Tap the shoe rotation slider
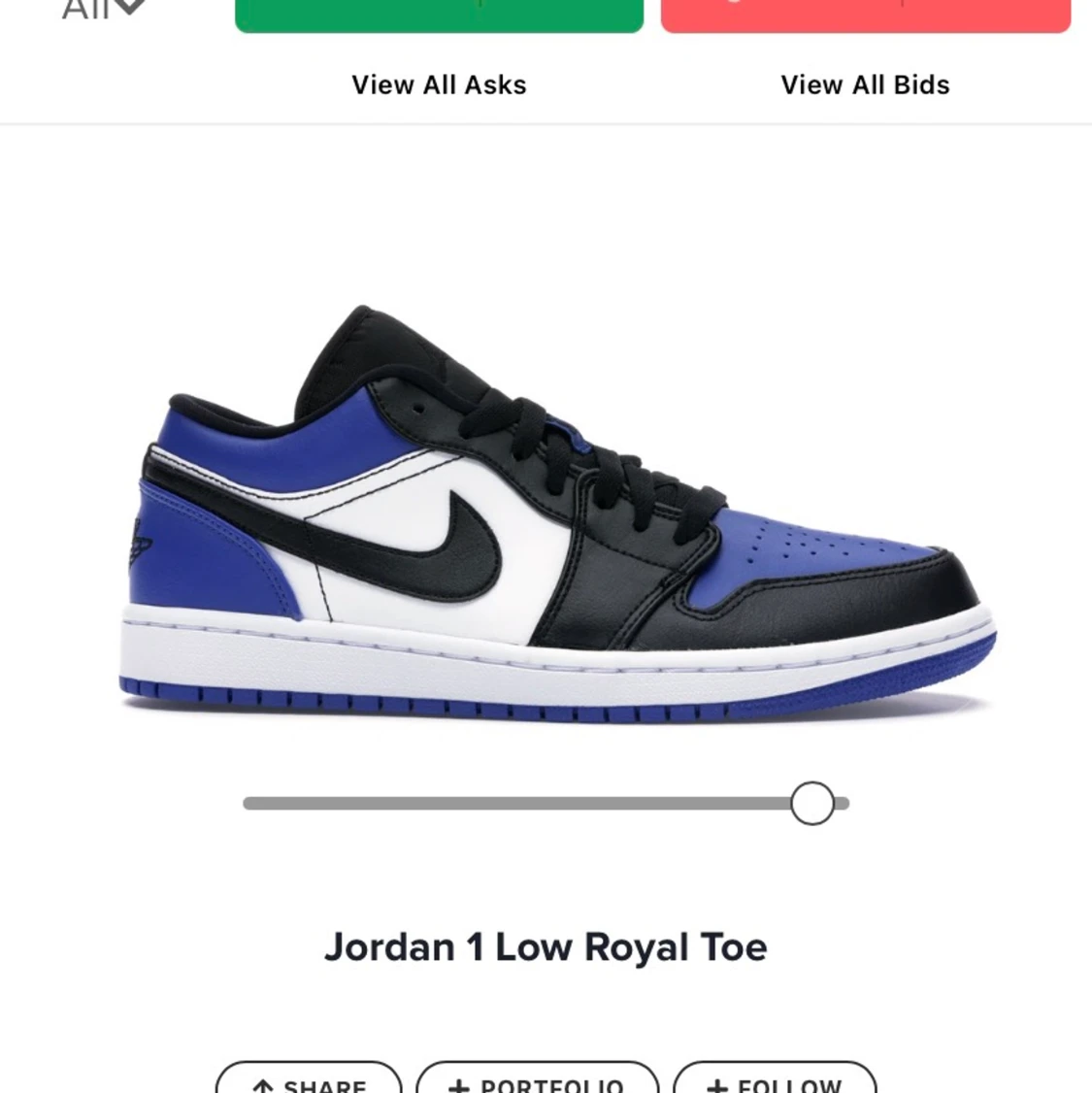Viewport: 1092px width, 1093px height. (x=811, y=804)
